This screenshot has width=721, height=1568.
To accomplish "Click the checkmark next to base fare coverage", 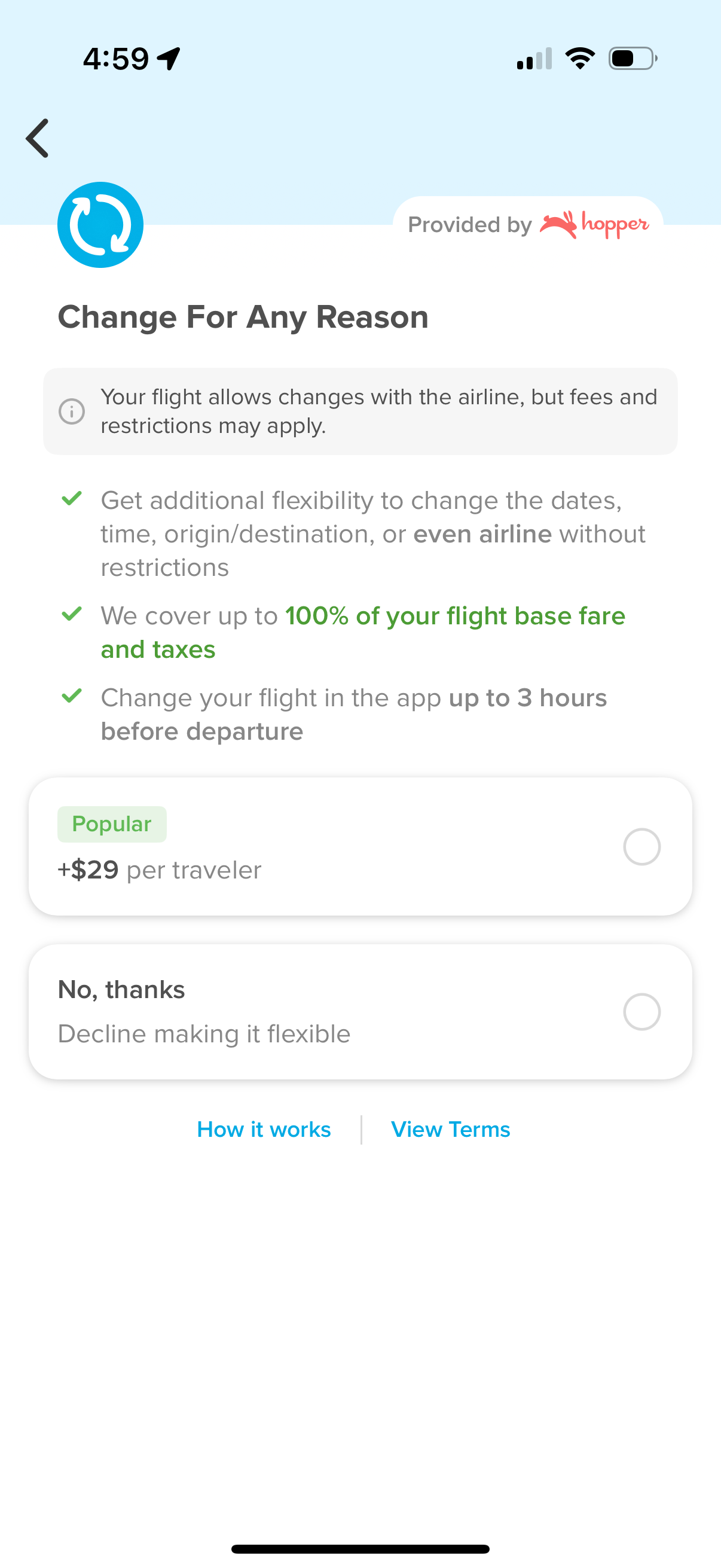I will [x=72, y=614].
